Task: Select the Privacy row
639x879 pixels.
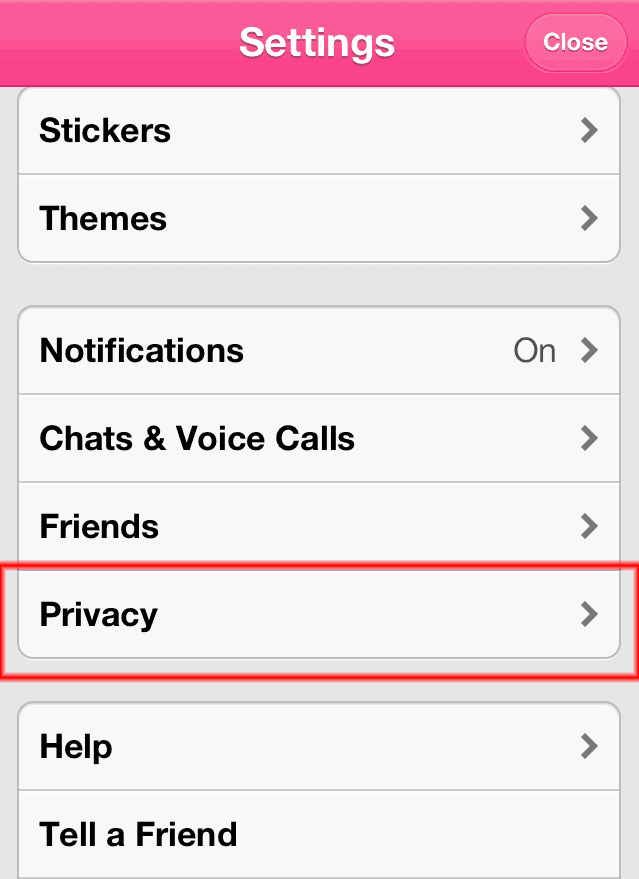Action: (319, 614)
